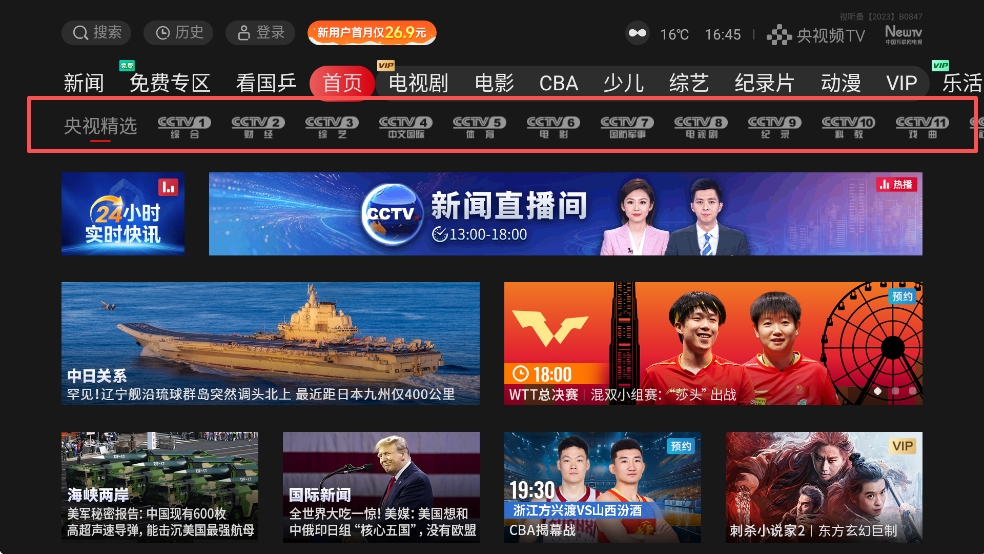Select the CCTV1 综合 channel

point(185,127)
